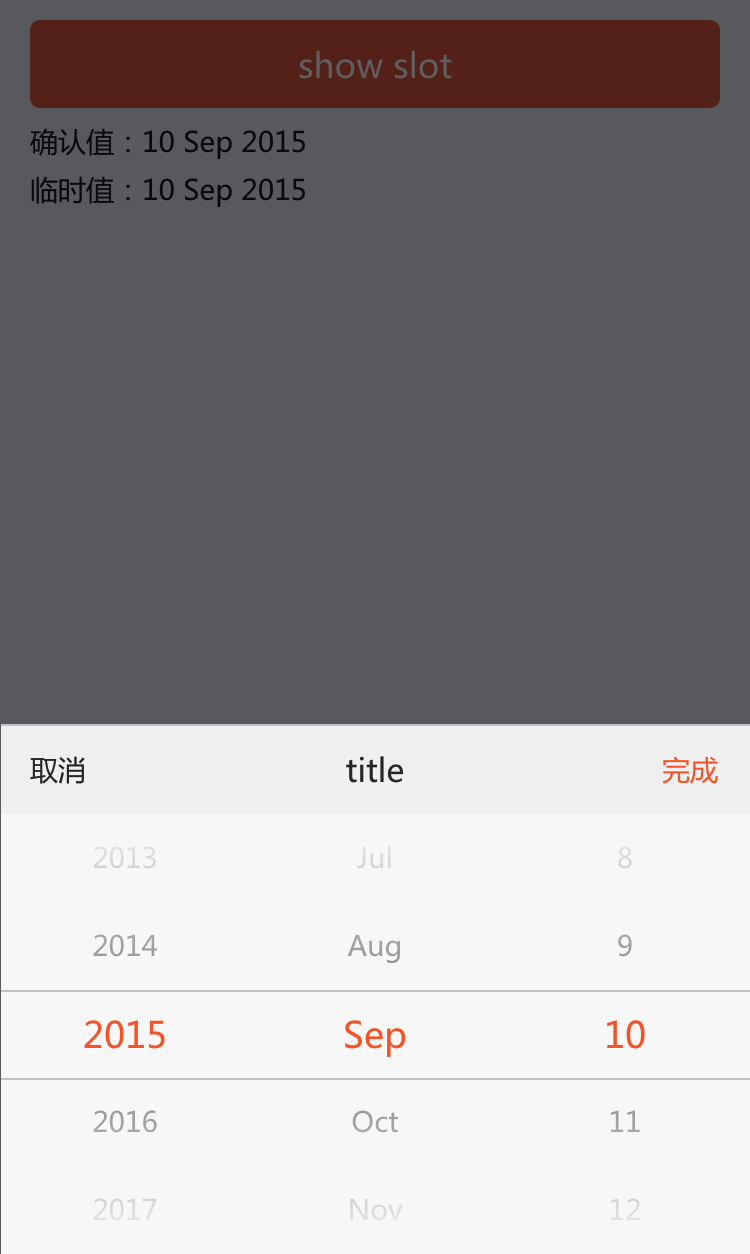The image size is (750, 1254).
Task: Choose Aug in the month column
Action: pyautogui.click(x=375, y=946)
